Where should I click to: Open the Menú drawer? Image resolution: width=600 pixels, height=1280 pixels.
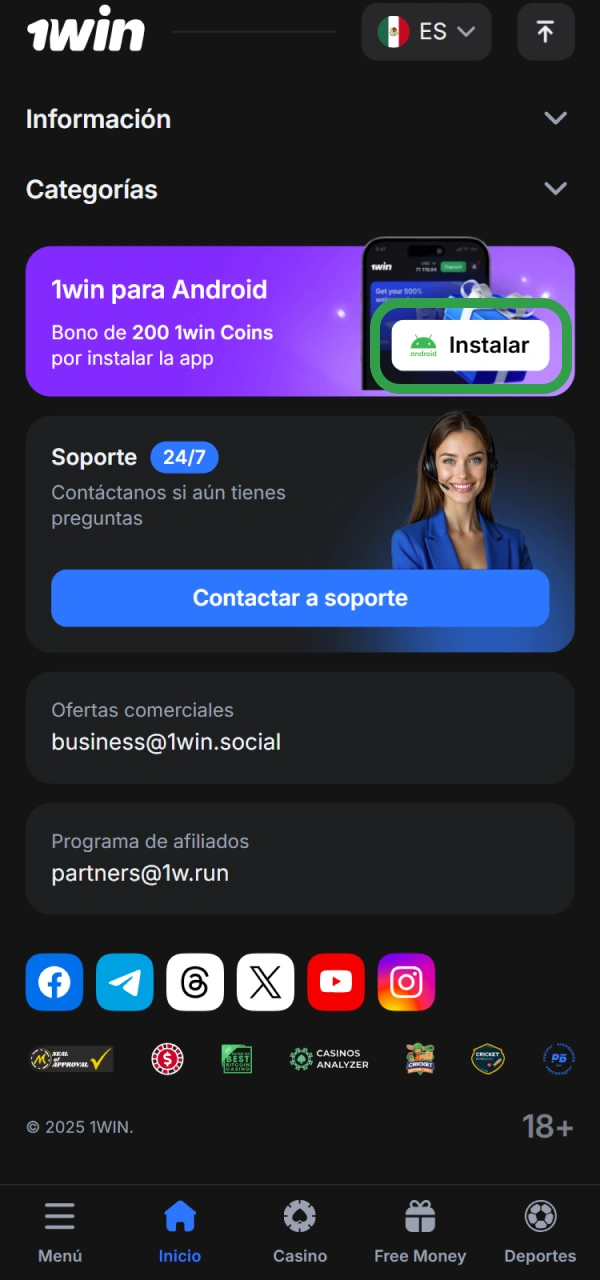coord(60,1232)
